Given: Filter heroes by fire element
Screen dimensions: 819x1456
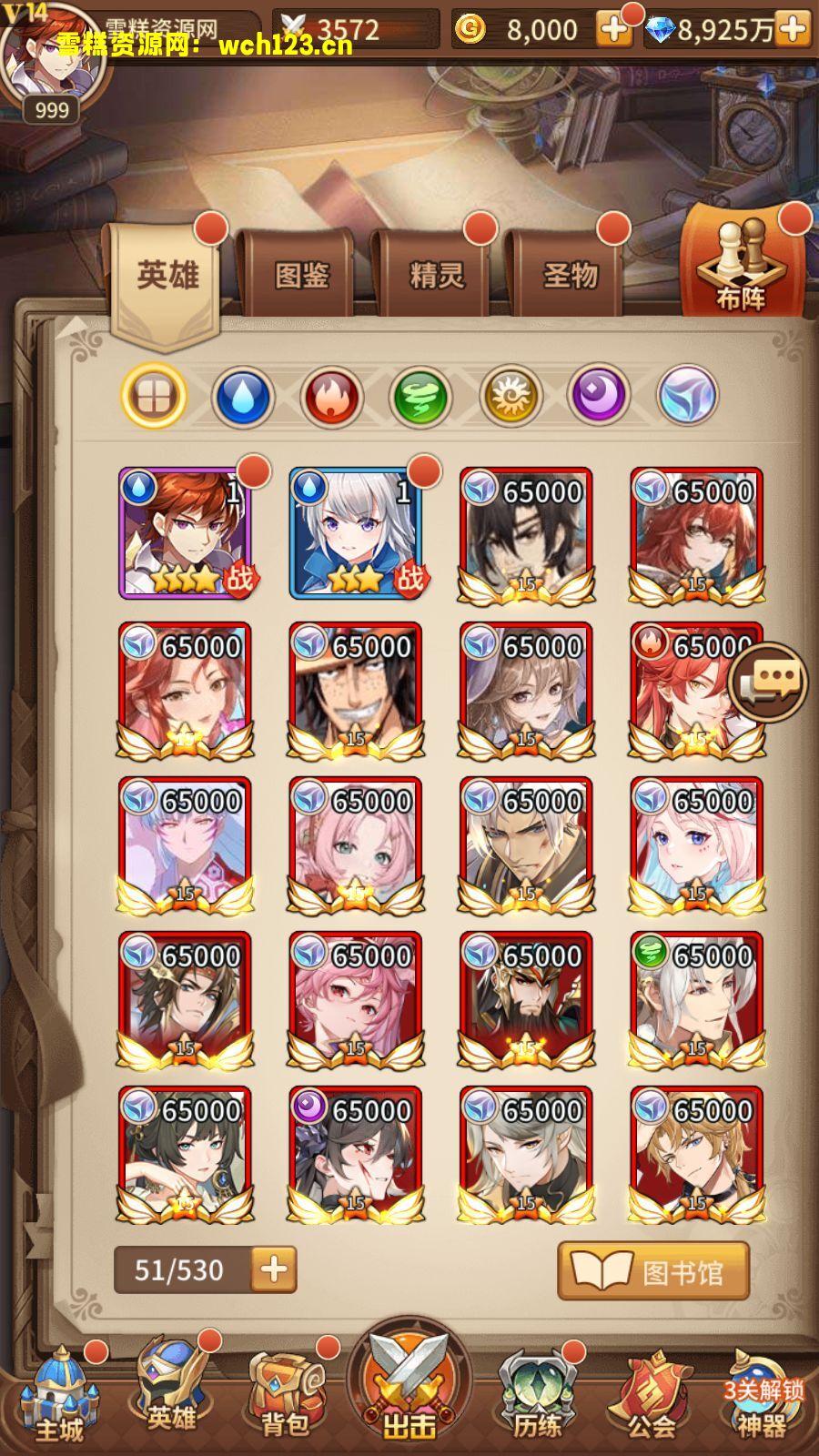Looking at the screenshot, I should pyautogui.click(x=332, y=396).
